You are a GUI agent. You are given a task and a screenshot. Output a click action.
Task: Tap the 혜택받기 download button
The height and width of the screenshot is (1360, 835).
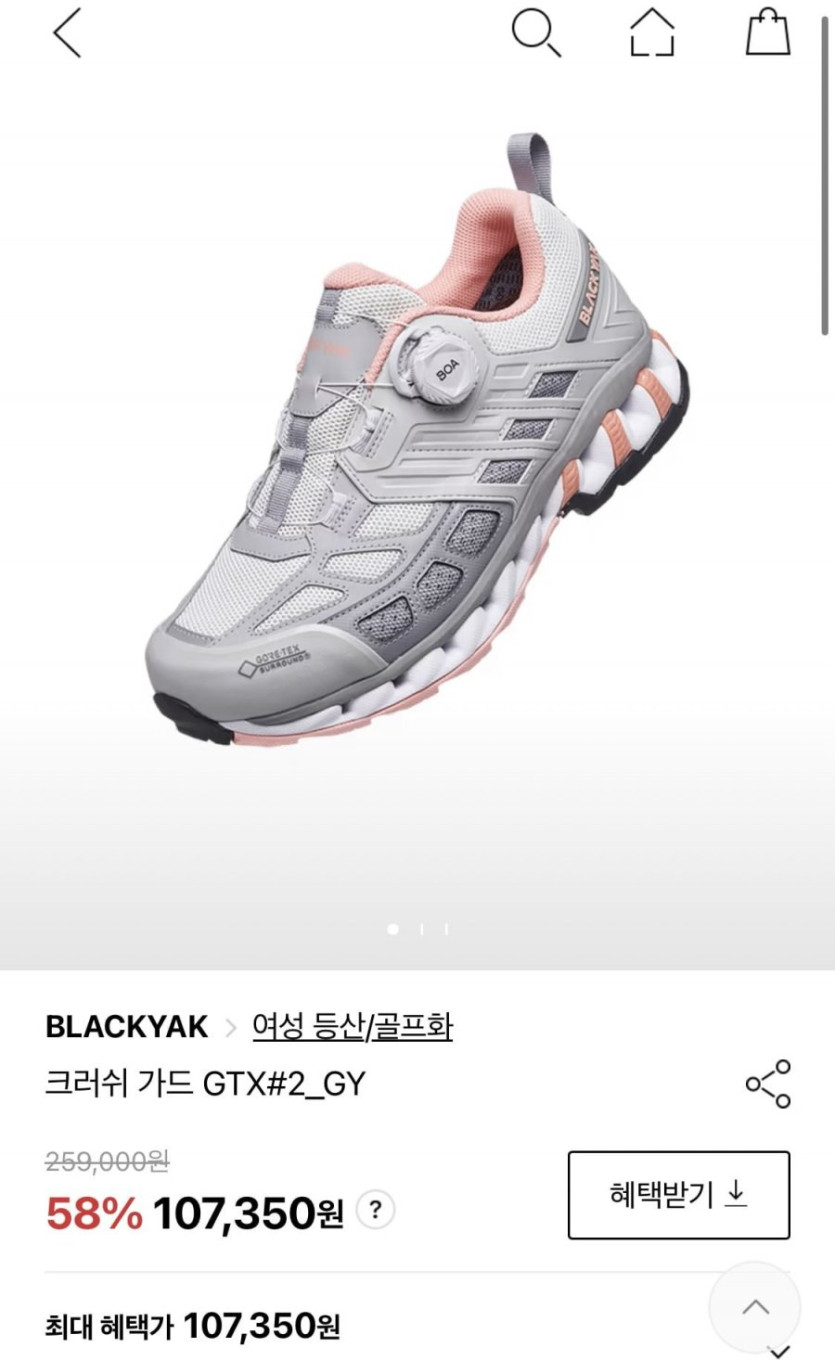[679, 1195]
